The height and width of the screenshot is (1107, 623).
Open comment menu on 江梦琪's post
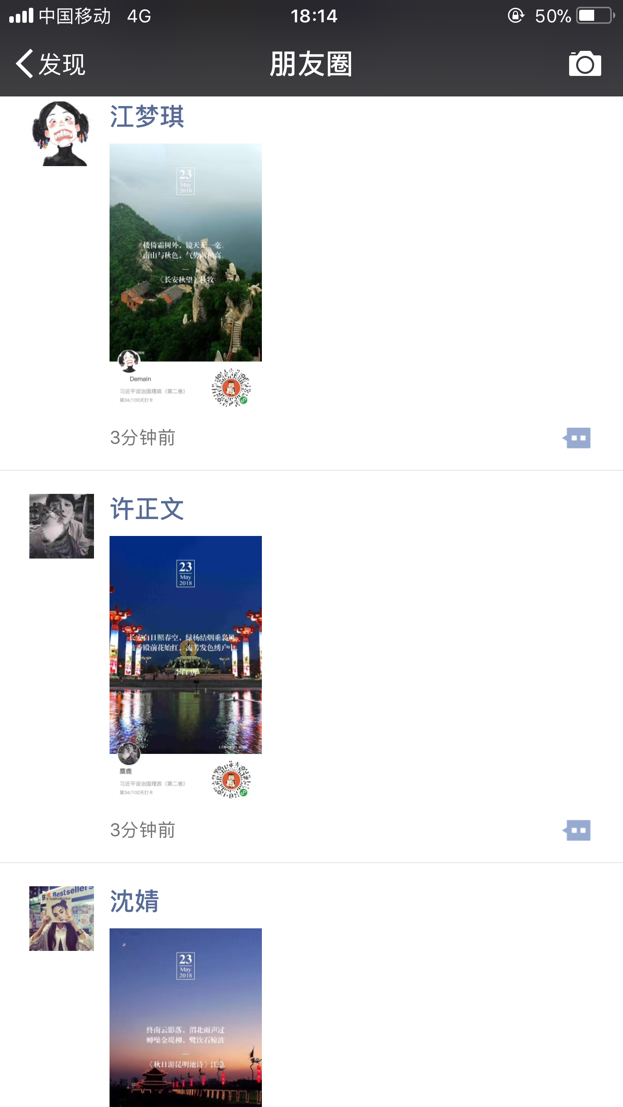point(577,438)
